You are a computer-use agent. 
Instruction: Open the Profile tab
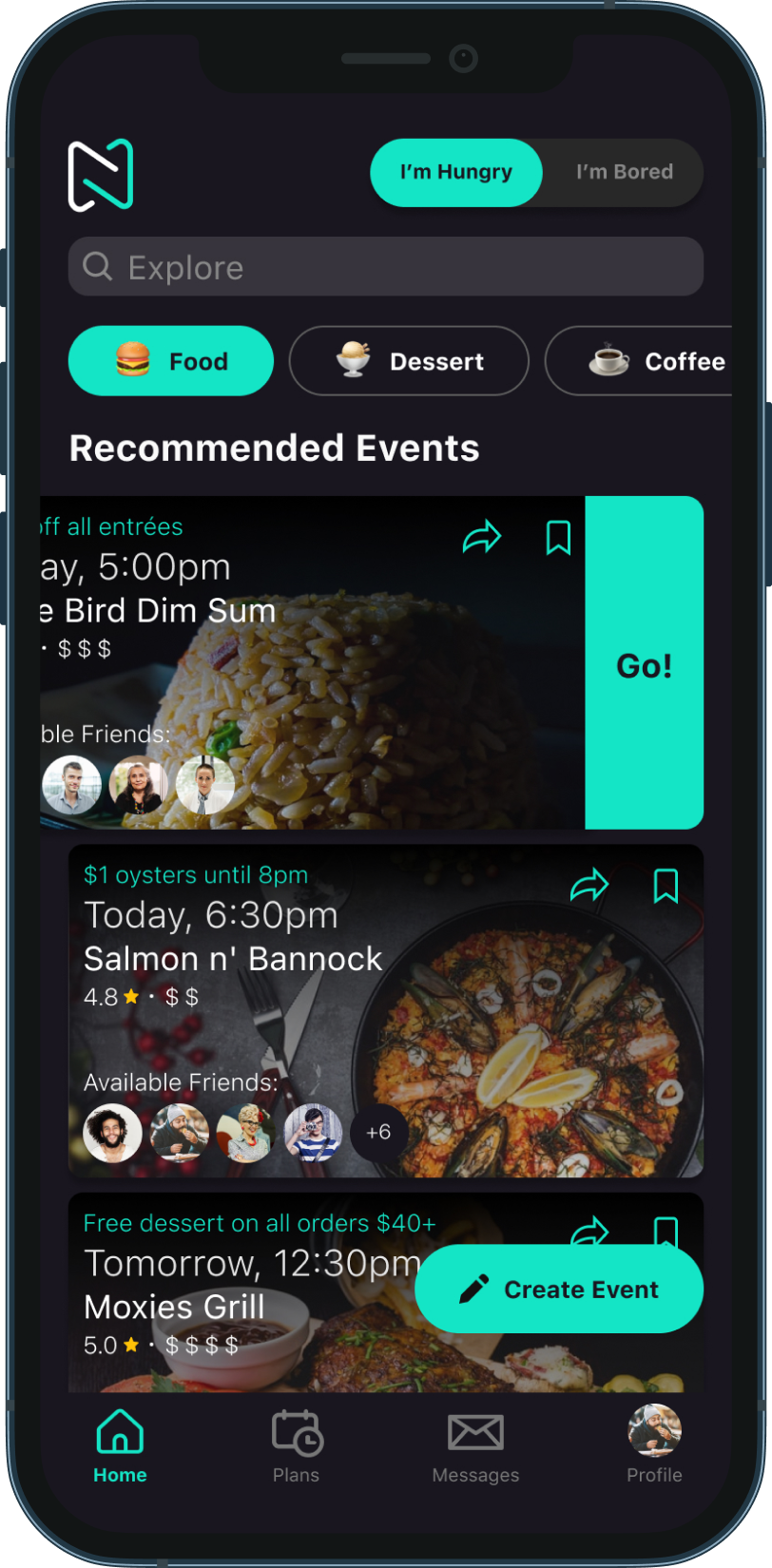(x=654, y=1446)
